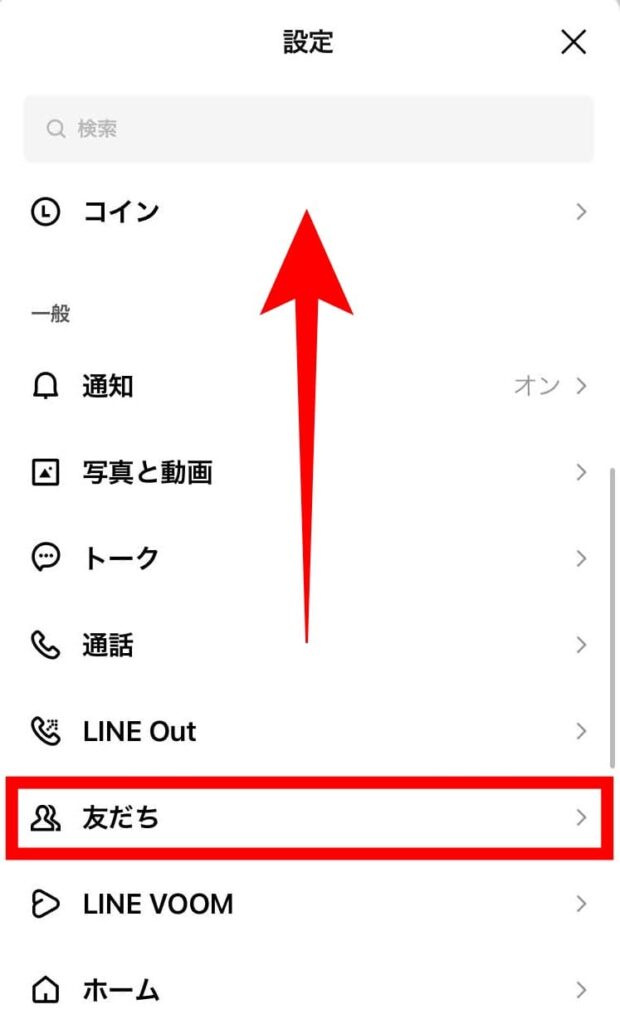Open LINE VOOM settings

tap(308, 904)
